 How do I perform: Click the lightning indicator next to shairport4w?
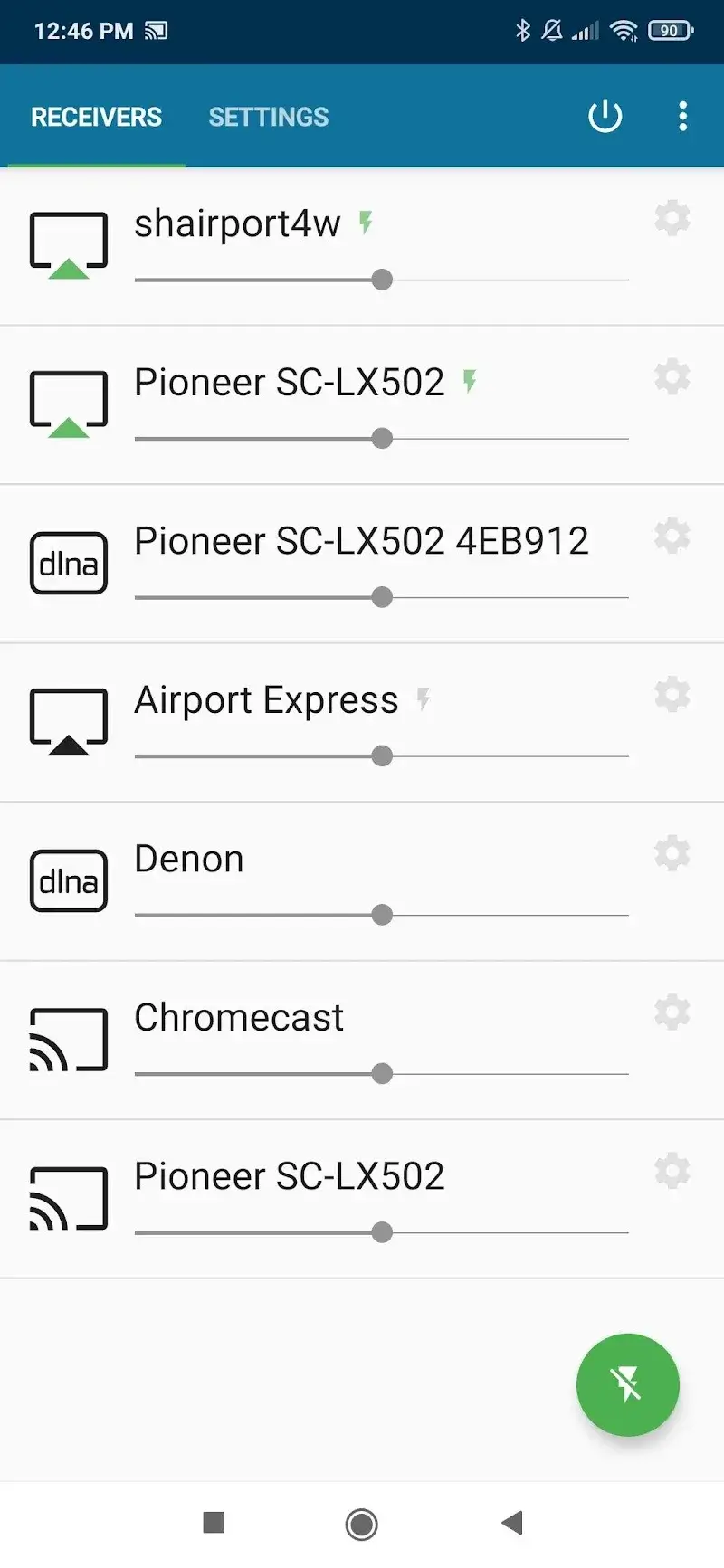click(365, 222)
